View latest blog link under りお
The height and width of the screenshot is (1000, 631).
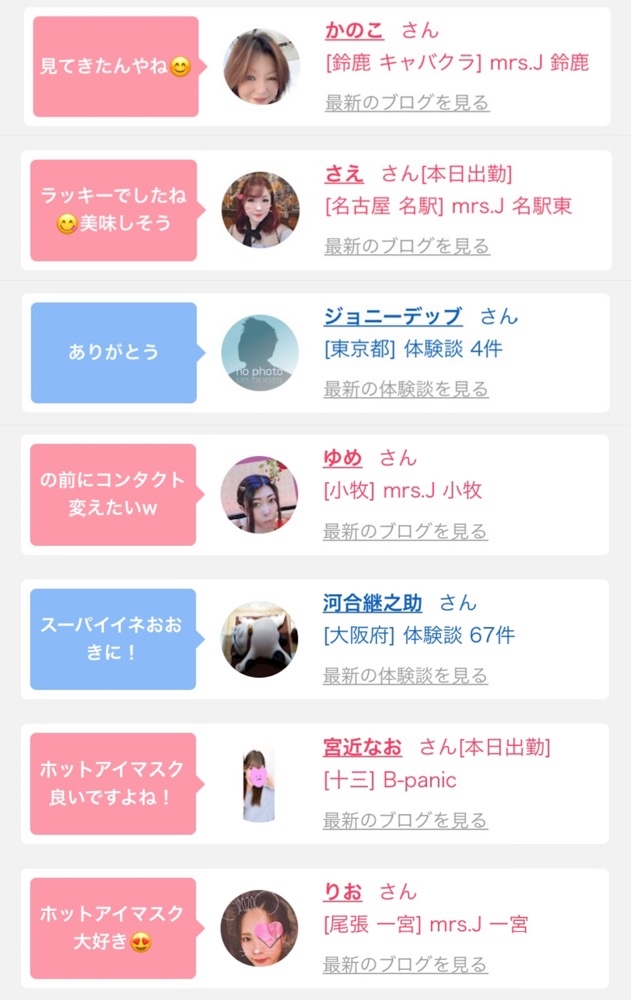point(405,964)
